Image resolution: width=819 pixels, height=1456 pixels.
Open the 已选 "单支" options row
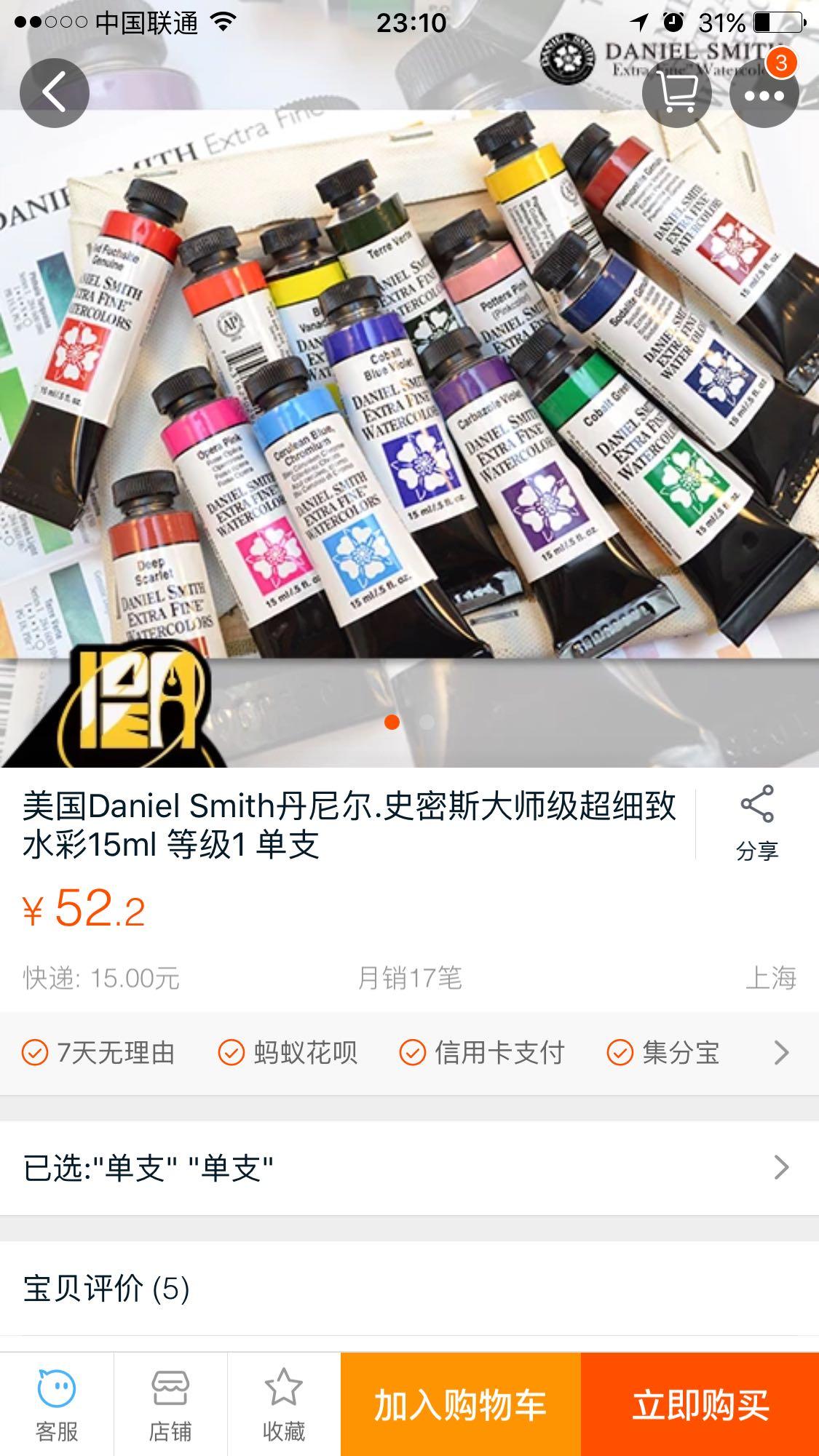tap(408, 1168)
